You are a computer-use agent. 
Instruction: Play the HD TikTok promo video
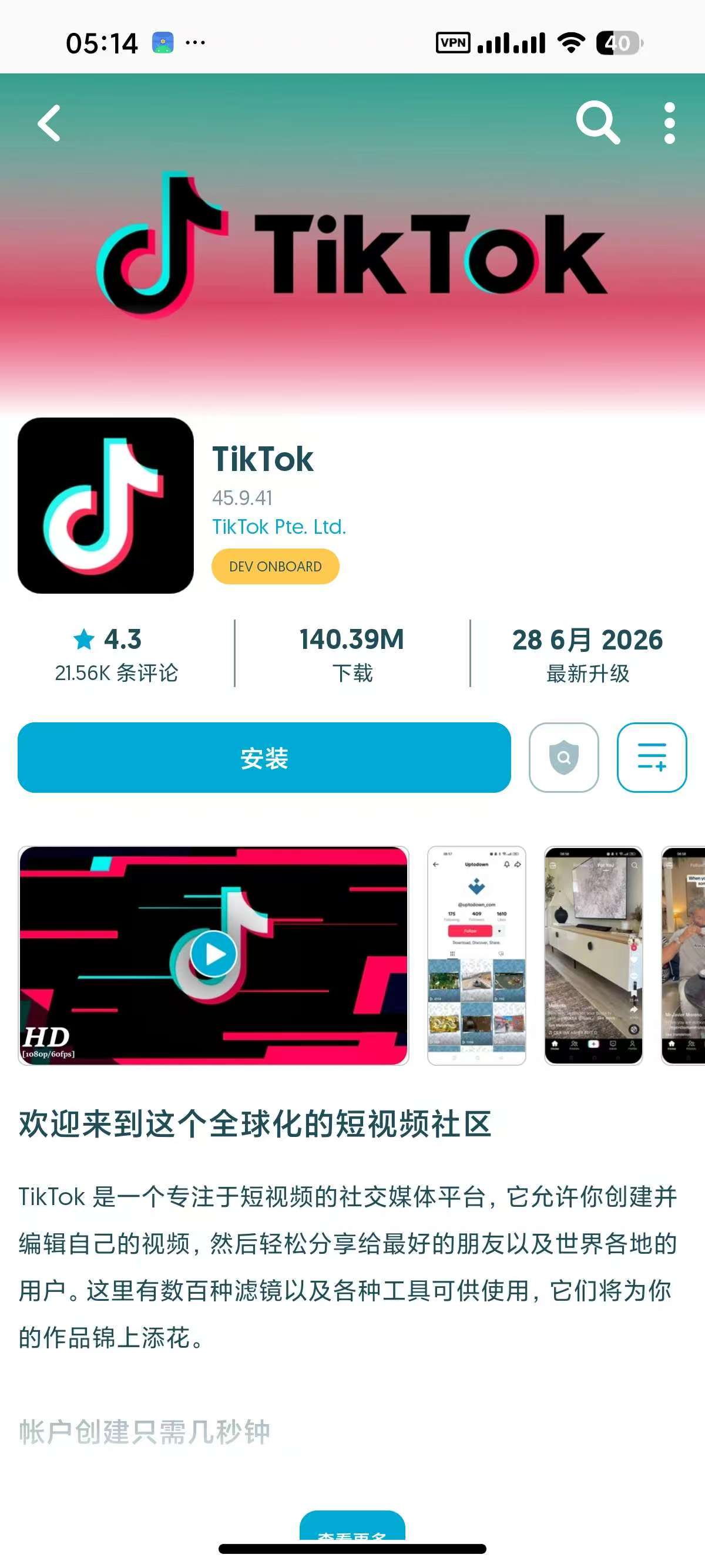coord(213,955)
